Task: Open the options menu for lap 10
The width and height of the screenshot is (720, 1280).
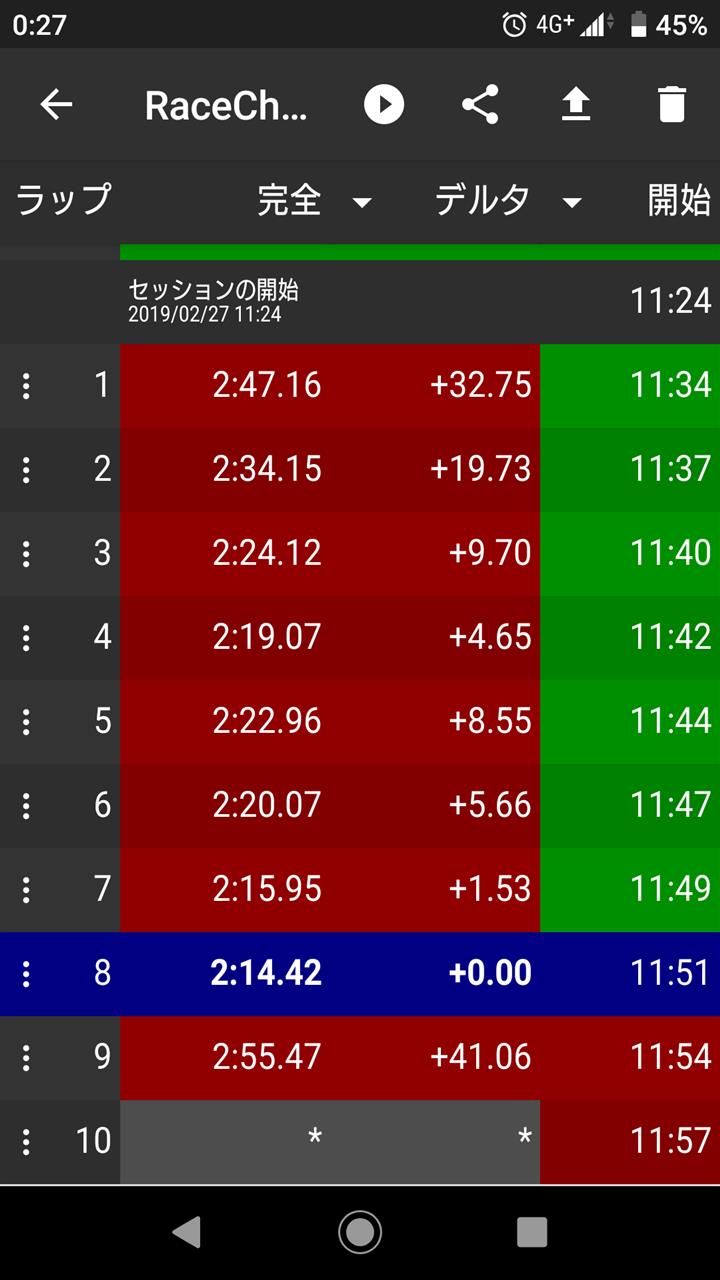Action: click(x=26, y=1141)
